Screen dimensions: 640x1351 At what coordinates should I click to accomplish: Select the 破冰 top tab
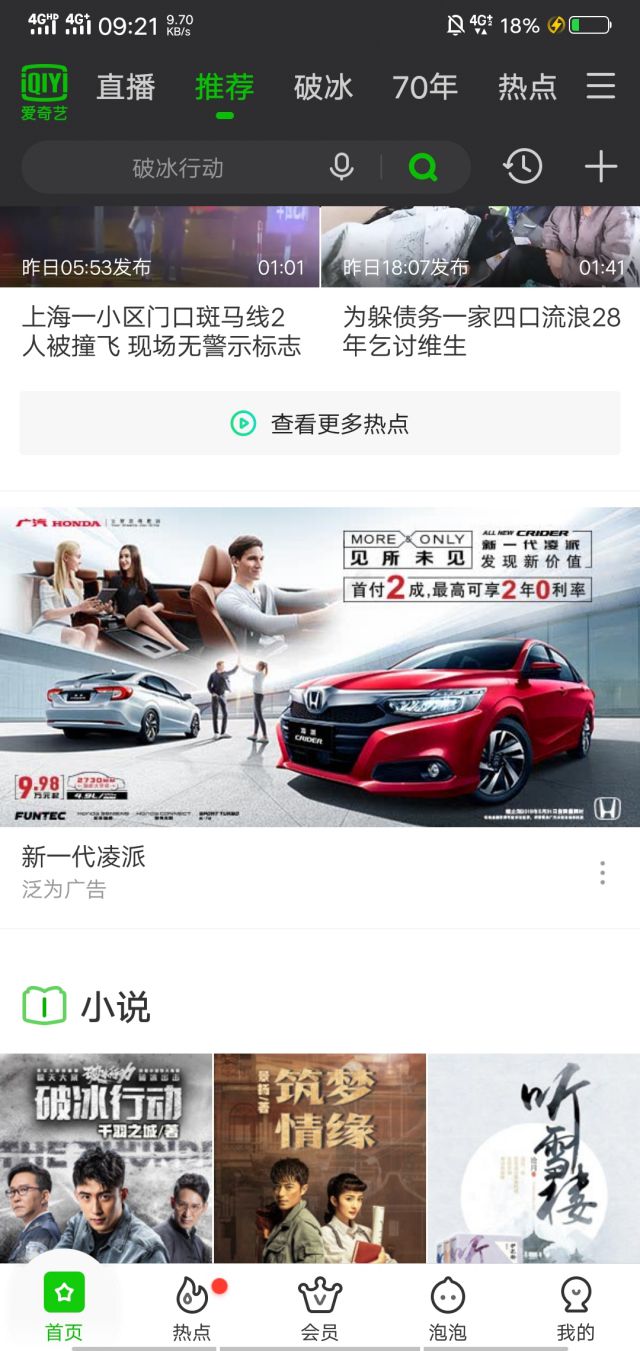(x=323, y=87)
